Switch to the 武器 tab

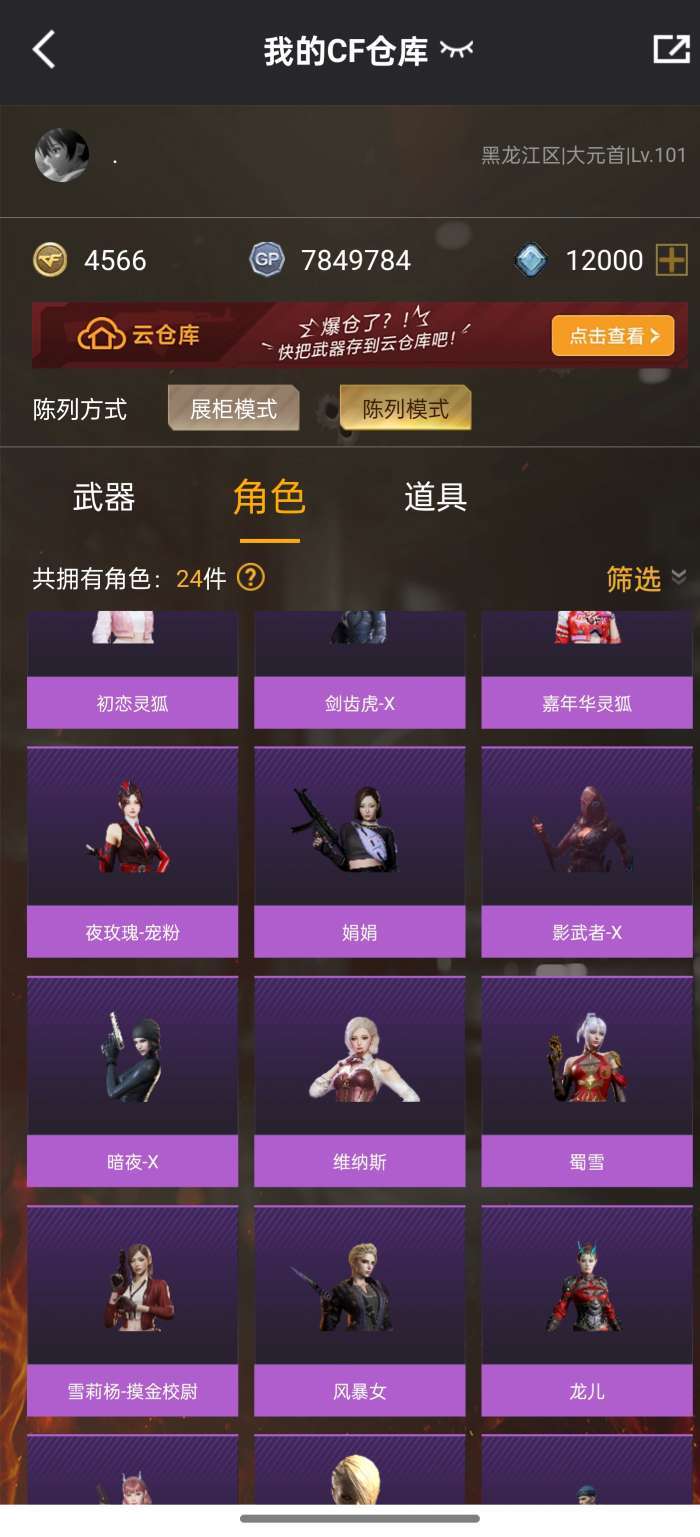tap(104, 497)
